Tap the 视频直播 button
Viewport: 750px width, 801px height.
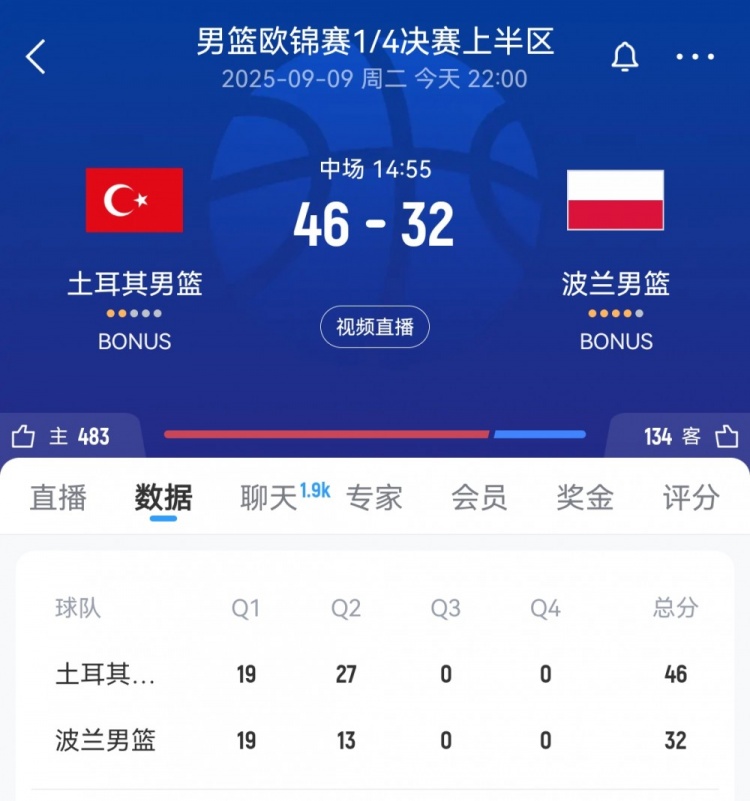click(x=375, y=327)
